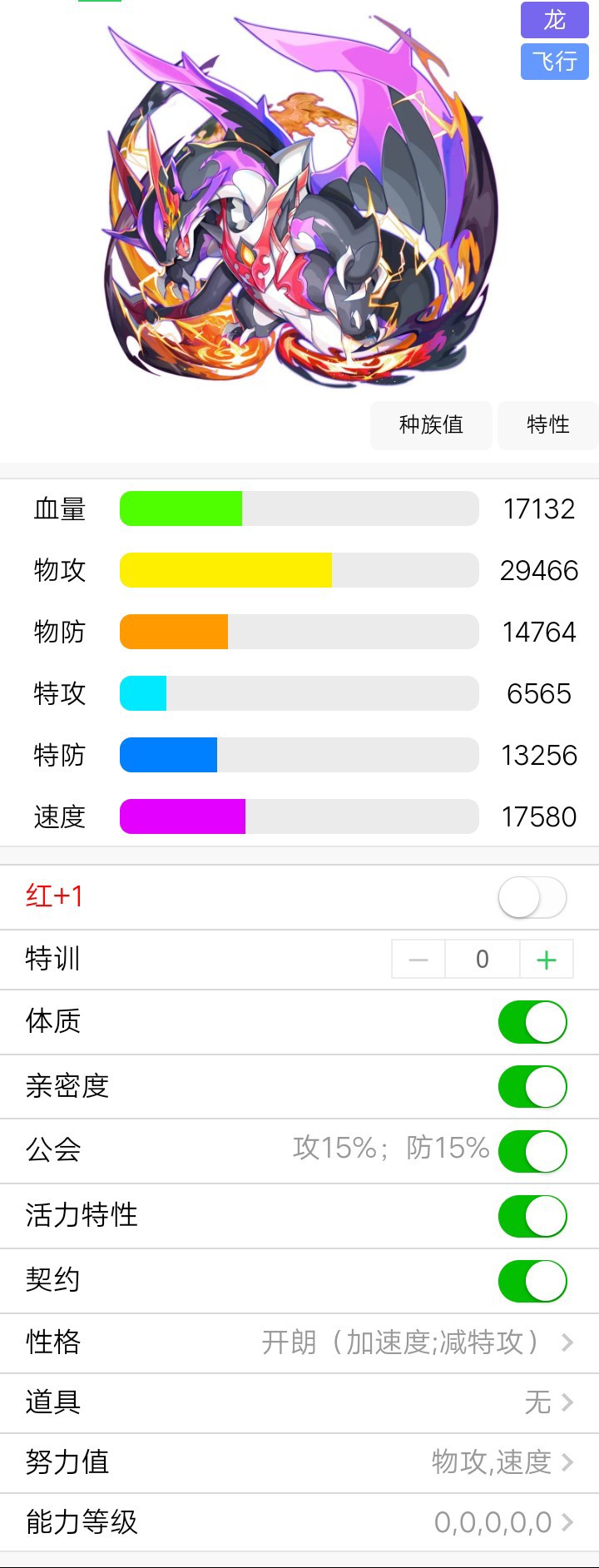Turn off the 契约 switch
Viewport: 599px width, 1568px height.
coord(532,1281)
